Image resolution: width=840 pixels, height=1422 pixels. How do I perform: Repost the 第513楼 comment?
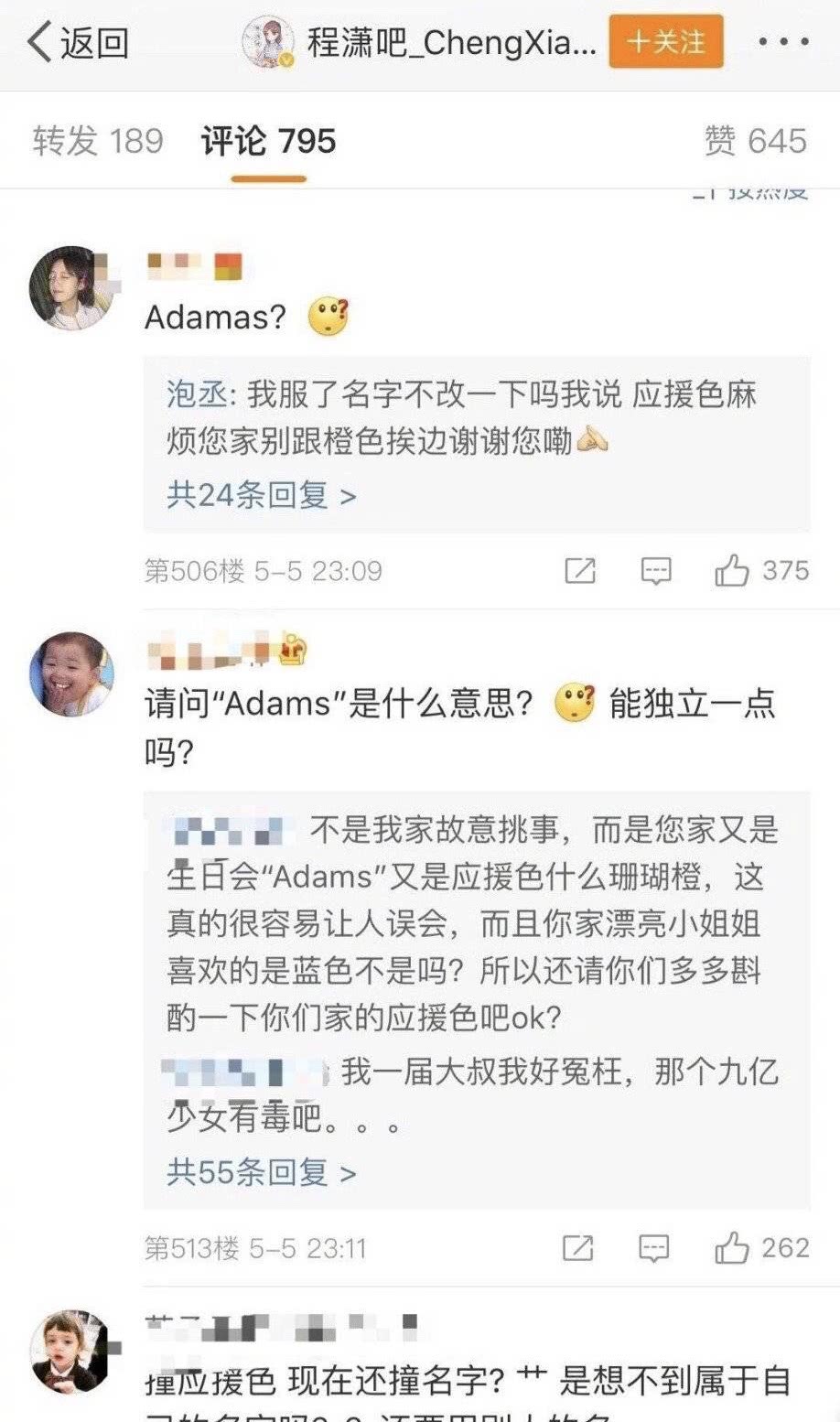[578, 1248]
